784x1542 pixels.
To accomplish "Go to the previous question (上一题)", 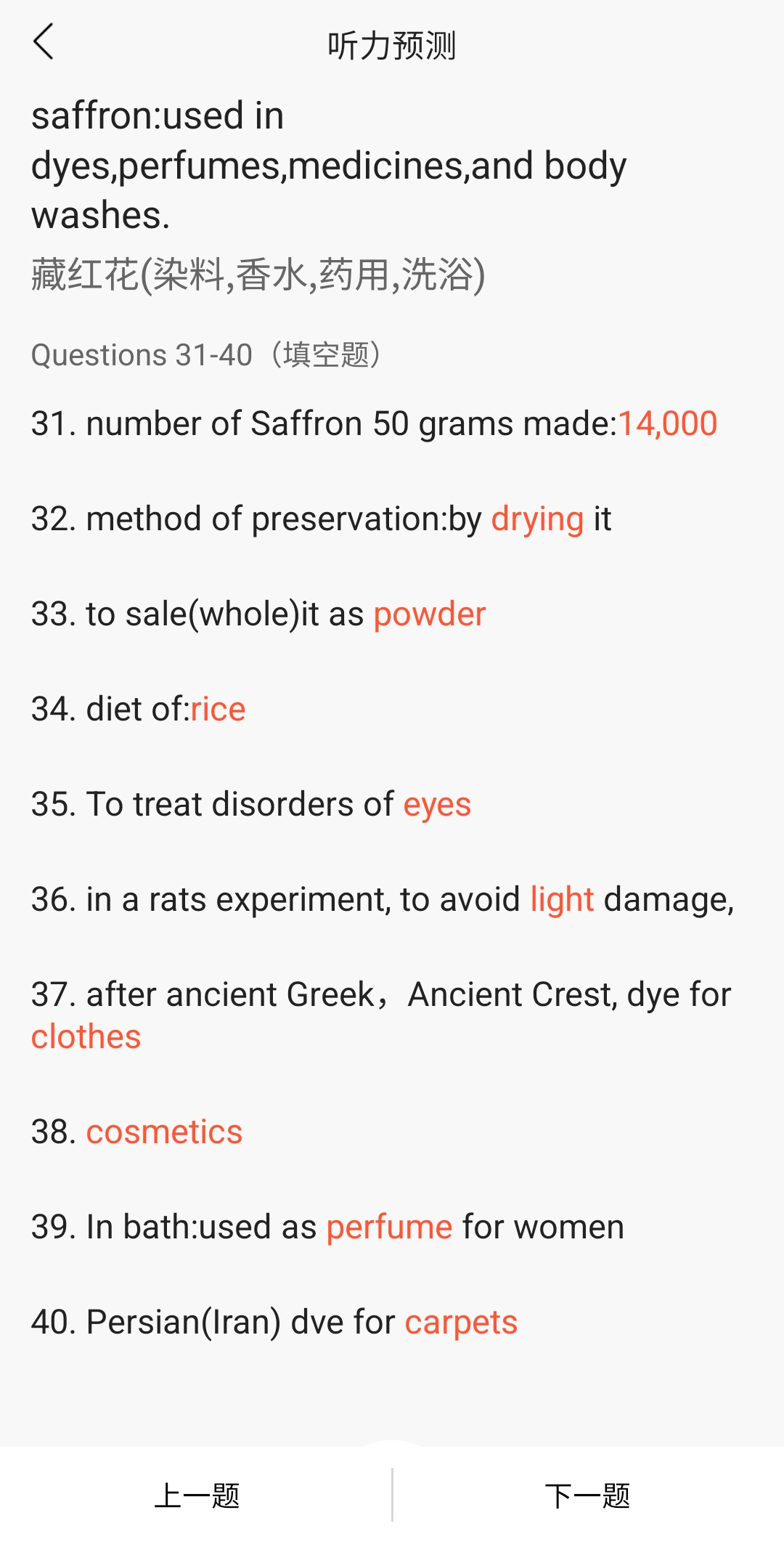I will 197,1496.
